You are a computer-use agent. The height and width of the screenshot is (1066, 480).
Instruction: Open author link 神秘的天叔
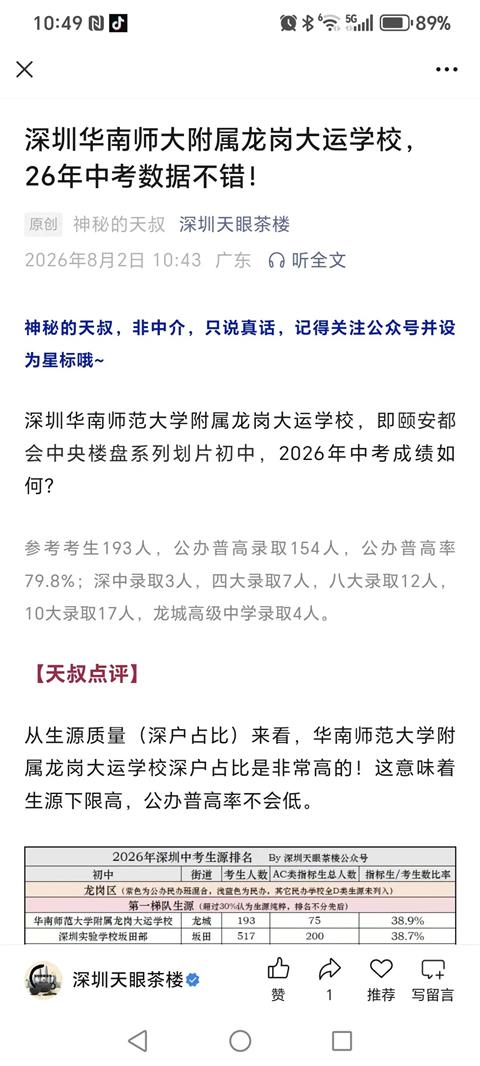(x=119, y=224)
